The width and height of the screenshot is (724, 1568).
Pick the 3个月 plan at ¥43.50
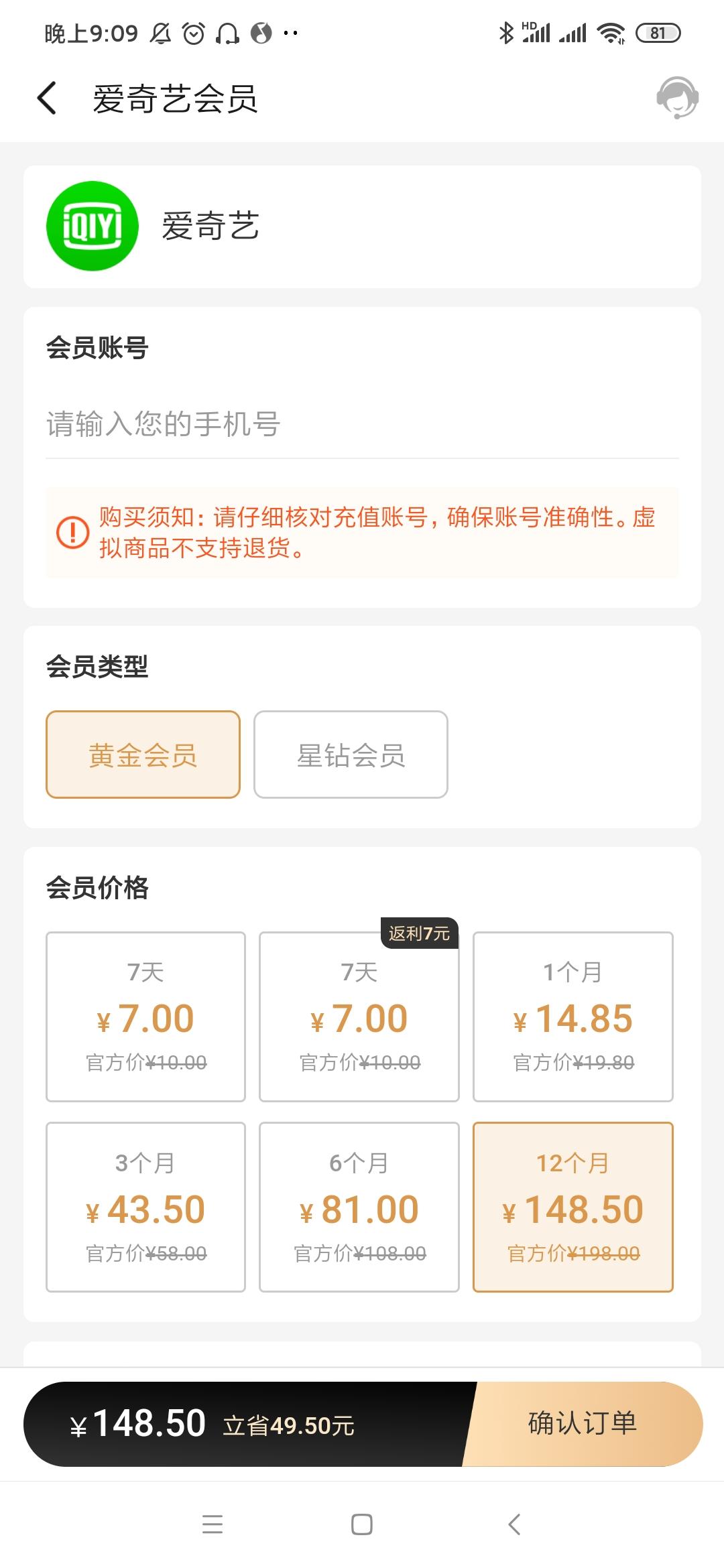[145, 1207]
